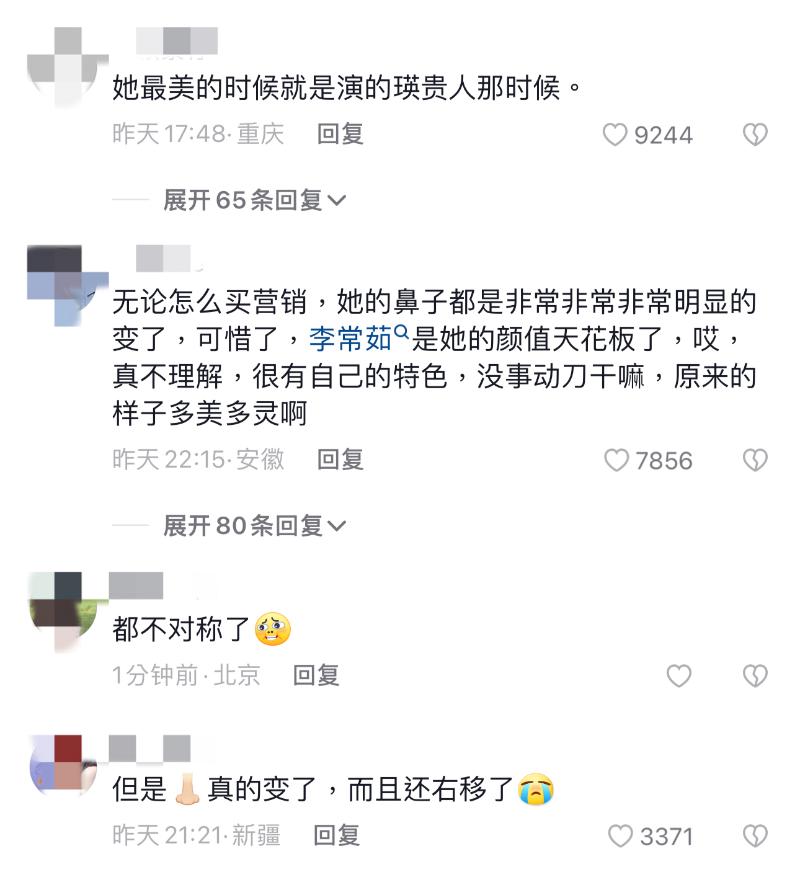Screen dimensions: 800x872
Task: Reply to the 新疆 comment
Action: pos(337,834)
